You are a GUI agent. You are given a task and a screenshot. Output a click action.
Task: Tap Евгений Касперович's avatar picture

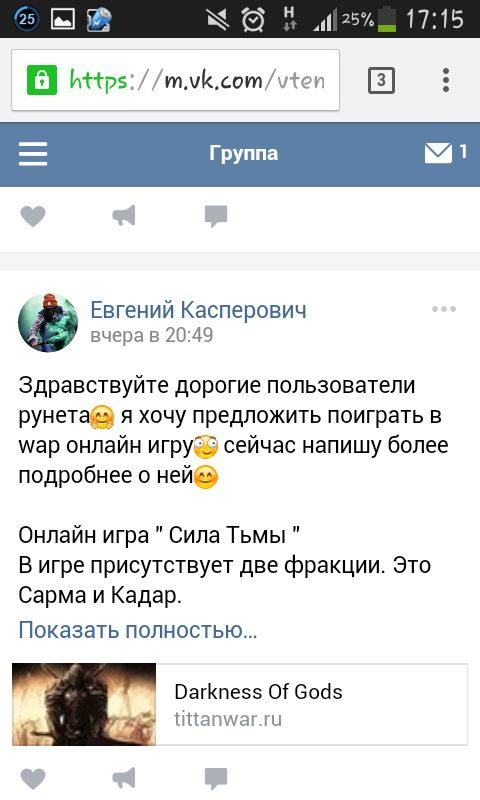click(48, 322)
